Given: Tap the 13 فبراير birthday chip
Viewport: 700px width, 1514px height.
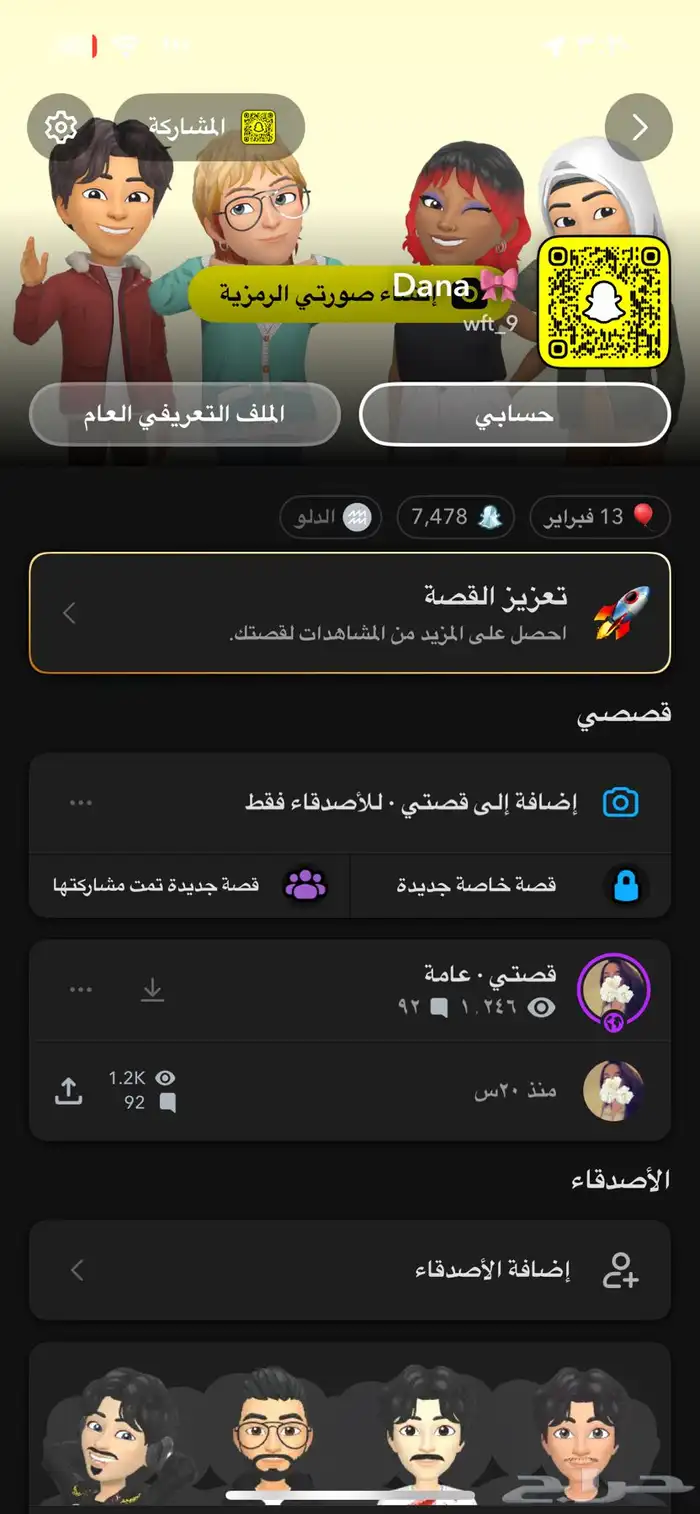Looking at the screenshot, I should [x=600, y=517].
